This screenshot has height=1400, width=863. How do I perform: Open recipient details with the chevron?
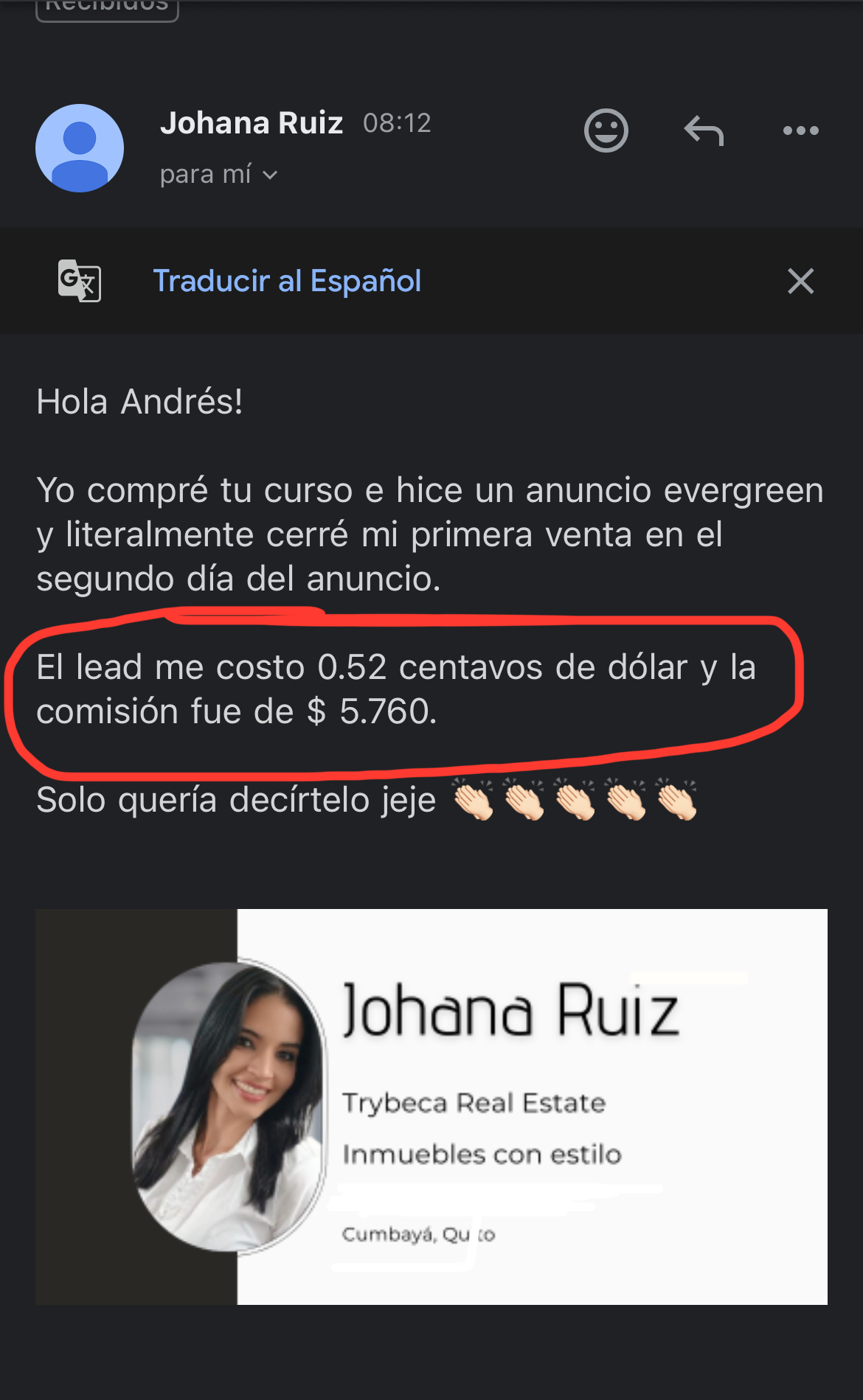[x=271, y=175]
